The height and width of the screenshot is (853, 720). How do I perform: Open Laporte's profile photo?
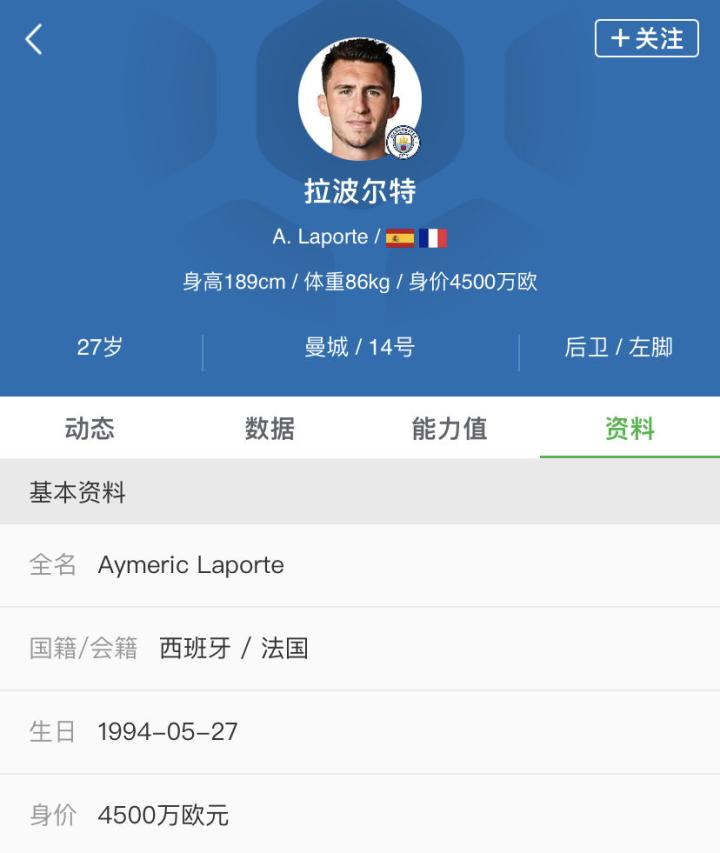click(359, 99)
